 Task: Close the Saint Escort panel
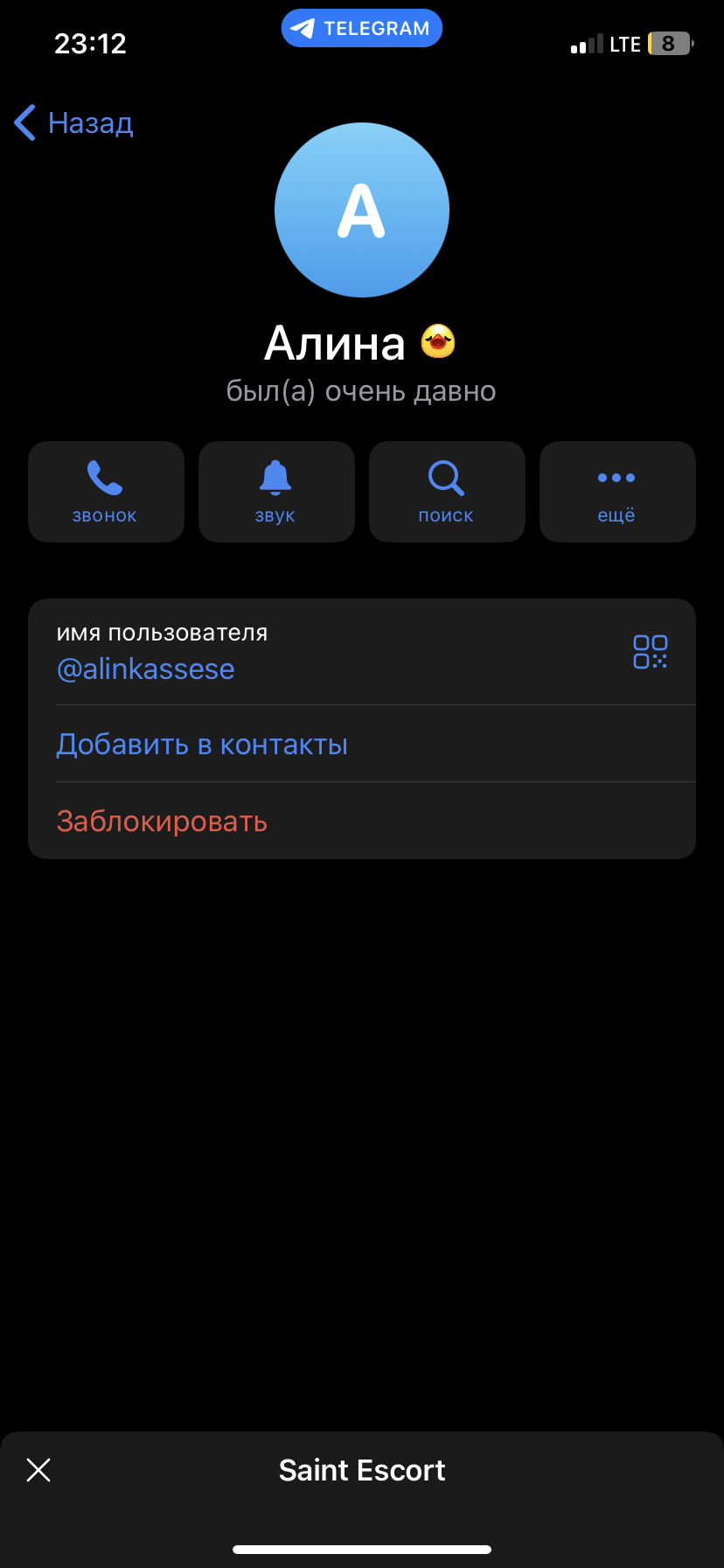pos(38,1470)
